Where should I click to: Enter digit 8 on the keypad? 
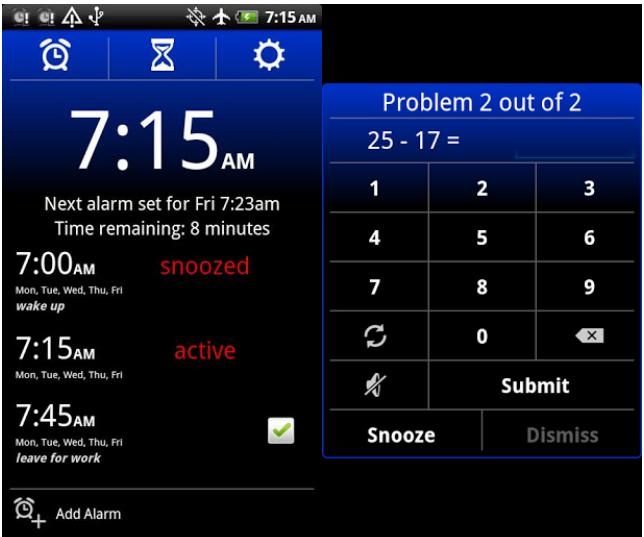click(x=482, y=287)
